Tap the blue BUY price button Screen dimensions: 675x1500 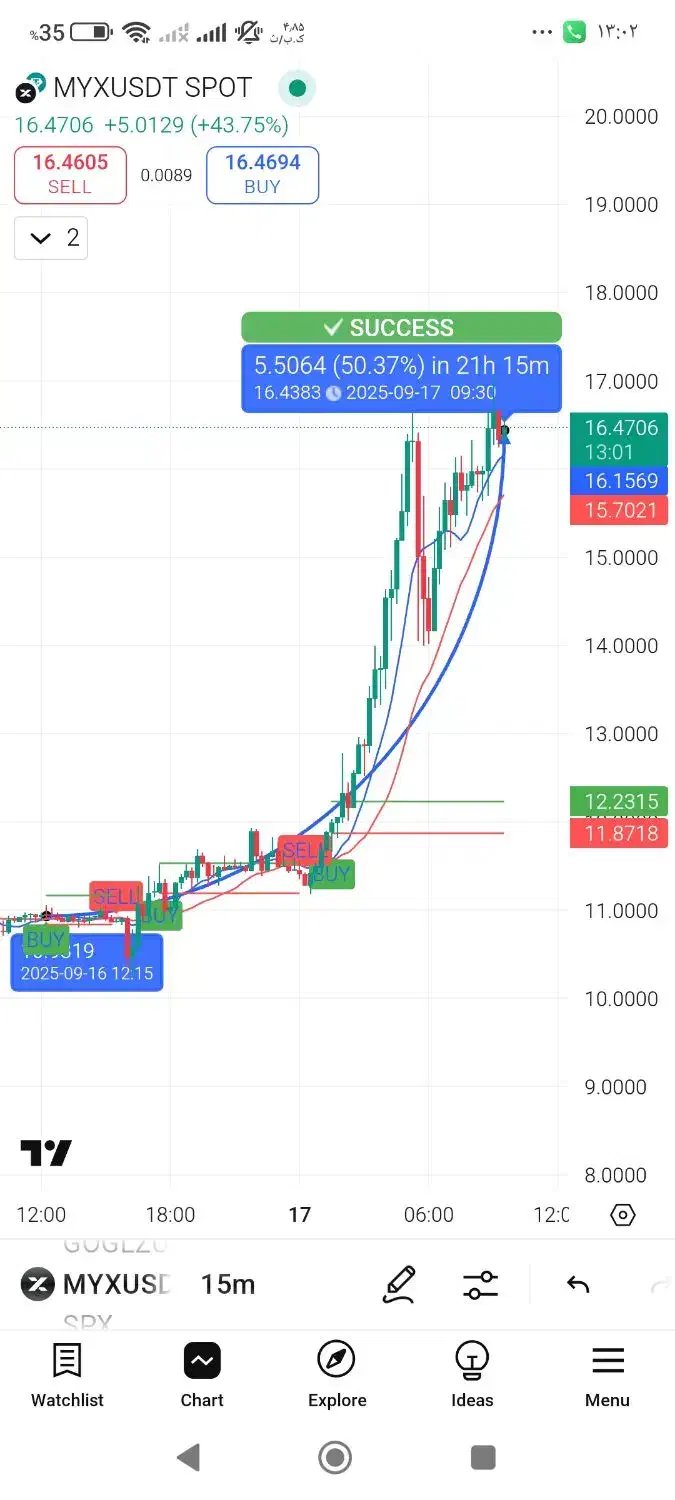click(262, 175)
